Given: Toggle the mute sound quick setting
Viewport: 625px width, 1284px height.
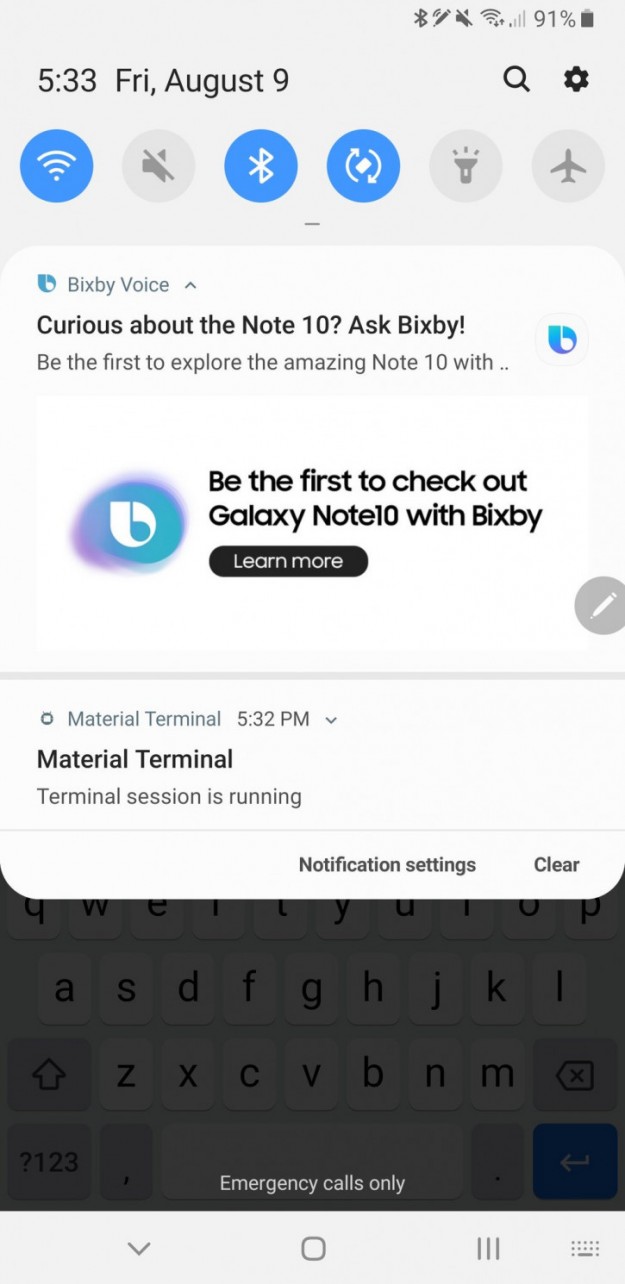Looking at the screenshot, I should pos(158,166).
